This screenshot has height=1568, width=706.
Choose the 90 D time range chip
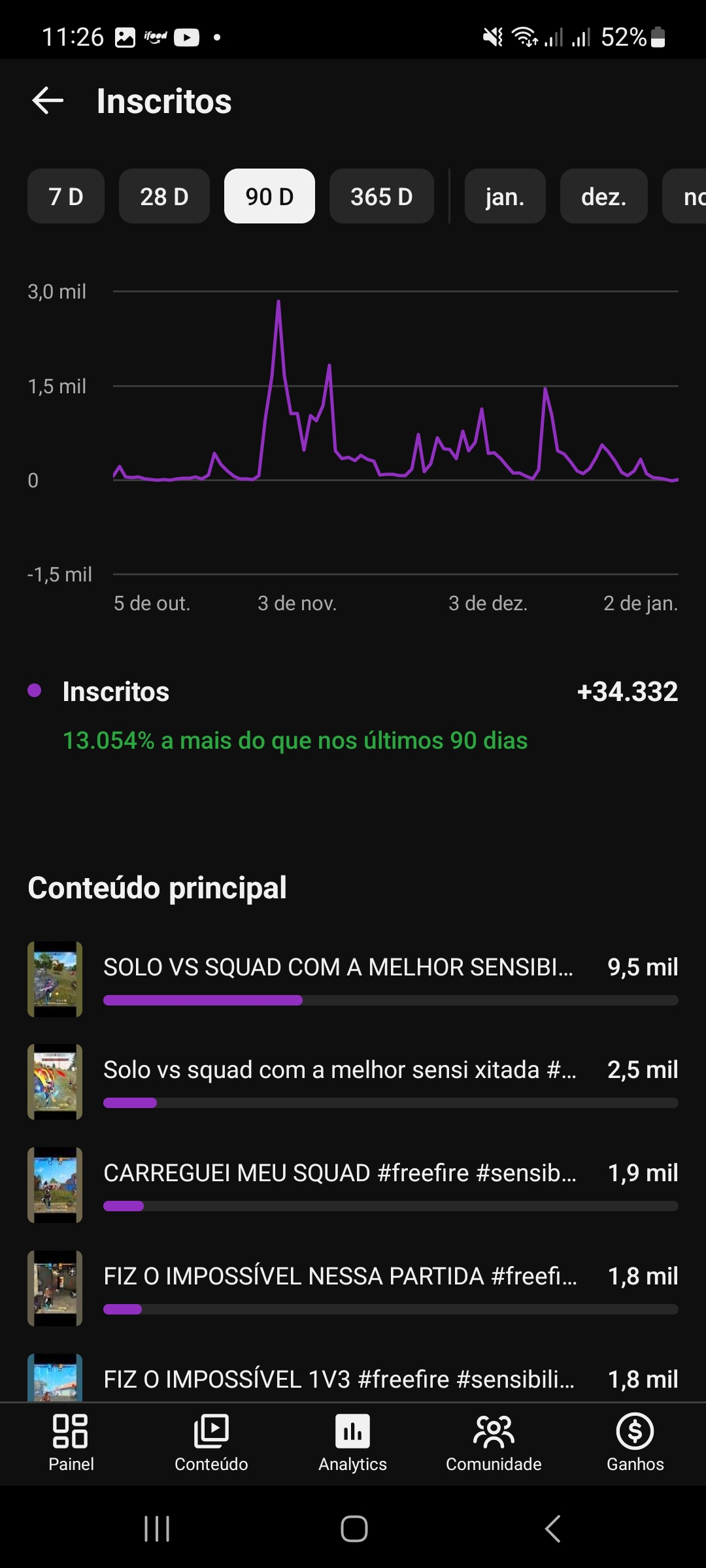tap(269, 196)
